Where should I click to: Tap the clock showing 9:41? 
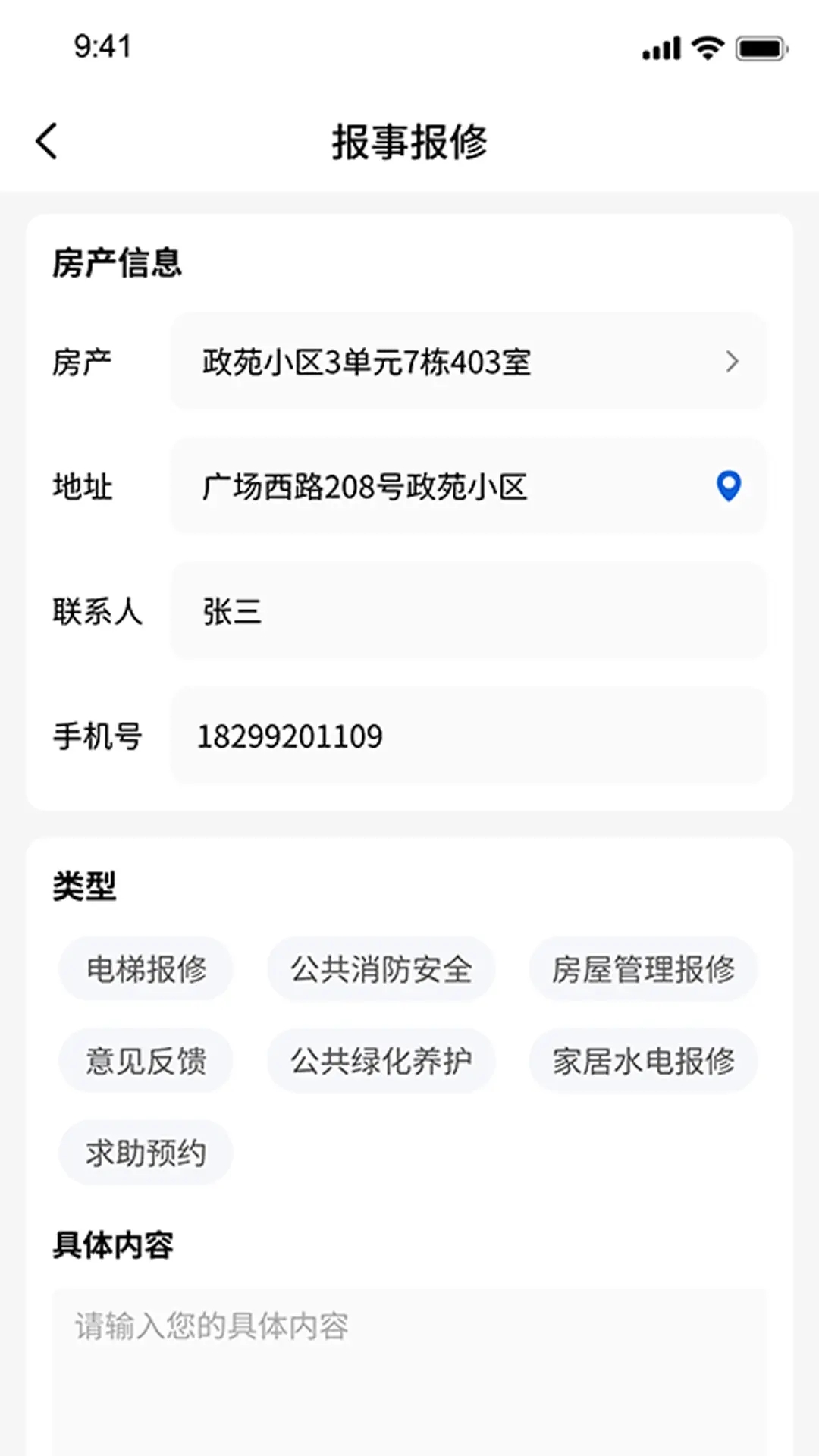pyautogui.click(x=105, y=47)
